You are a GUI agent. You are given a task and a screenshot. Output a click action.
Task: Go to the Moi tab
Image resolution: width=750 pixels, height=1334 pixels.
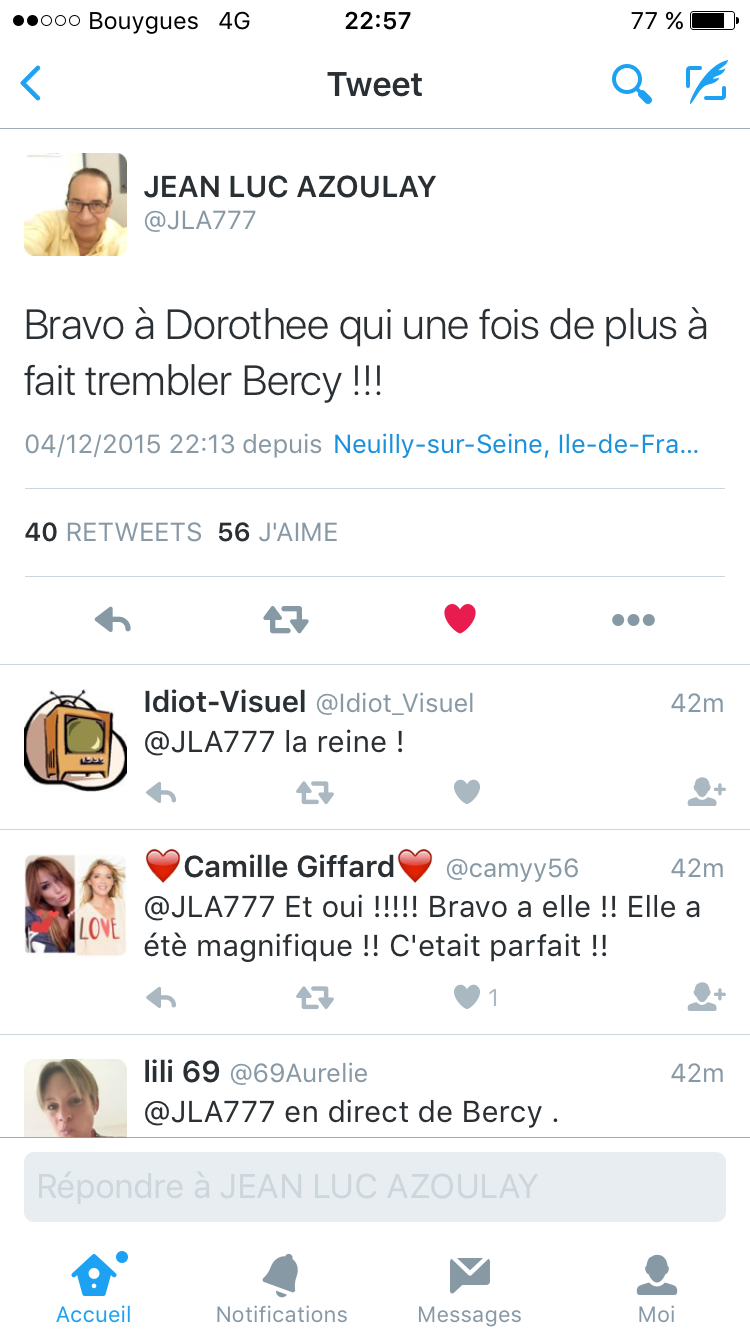coord(656,1290)
